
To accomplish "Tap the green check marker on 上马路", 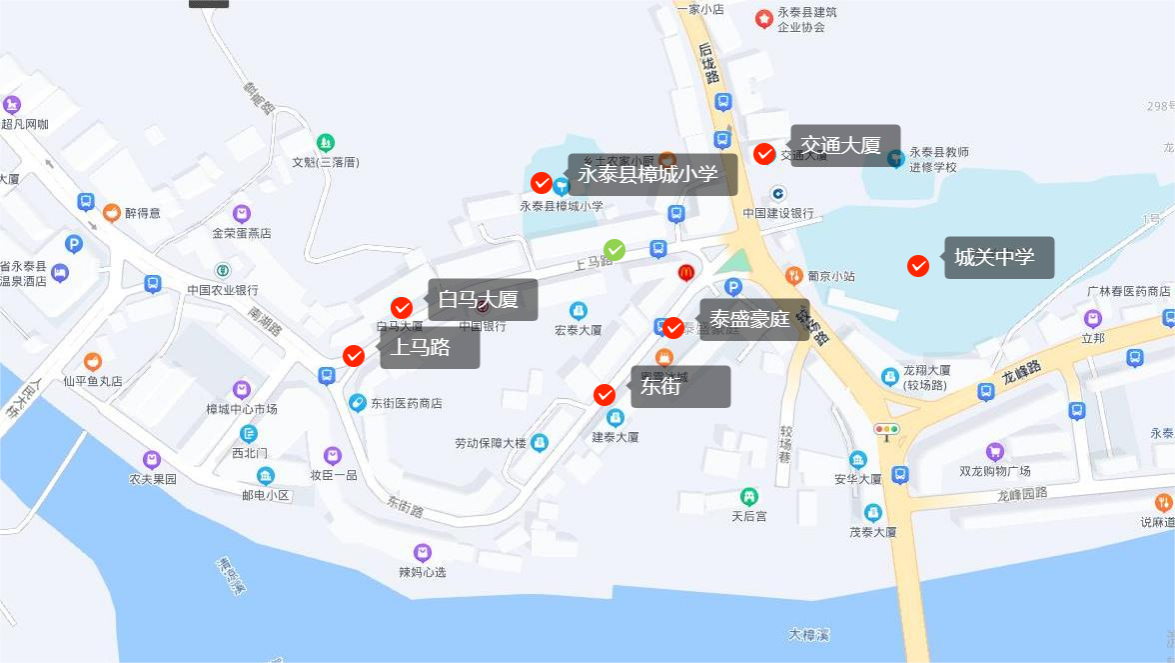I will (x=615, y=249).
